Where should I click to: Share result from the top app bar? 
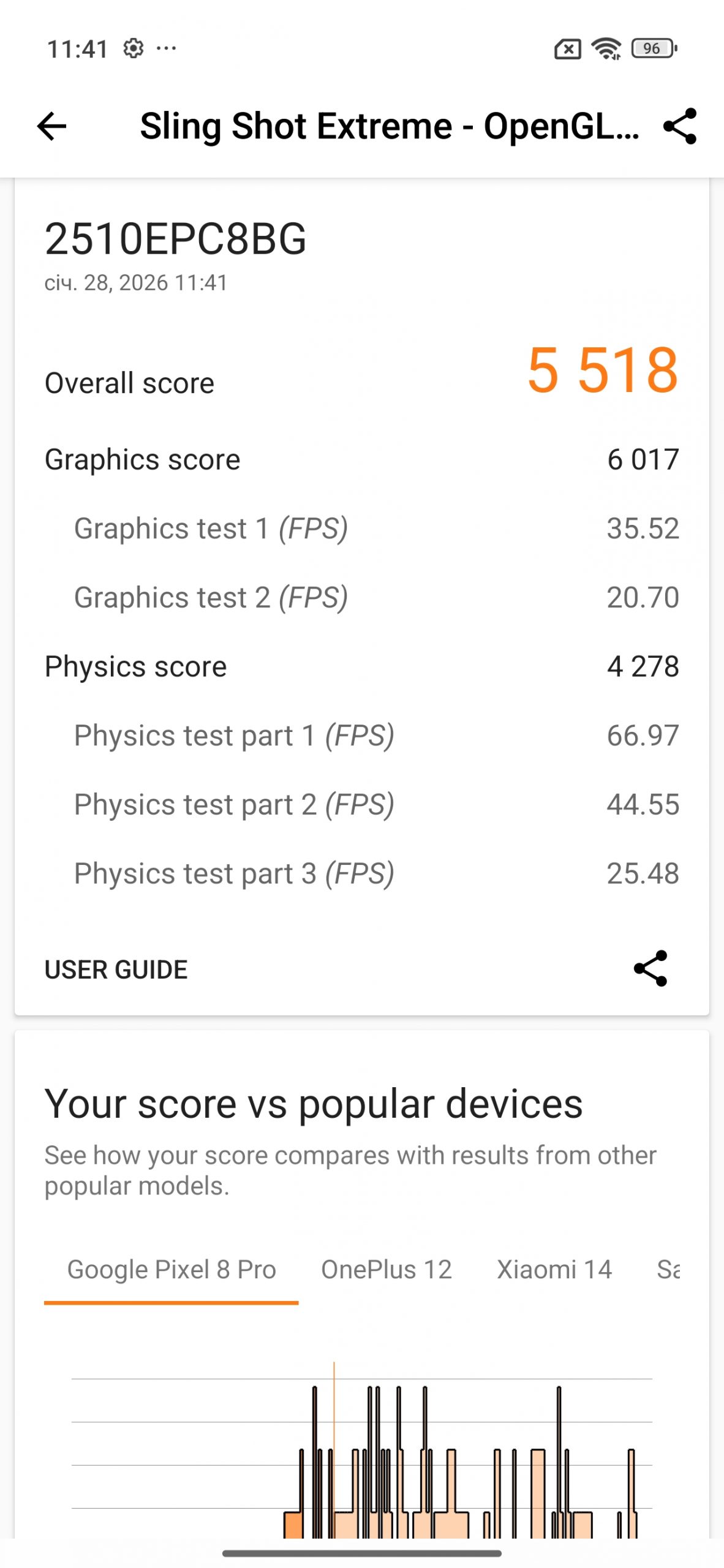pos(680,127)
